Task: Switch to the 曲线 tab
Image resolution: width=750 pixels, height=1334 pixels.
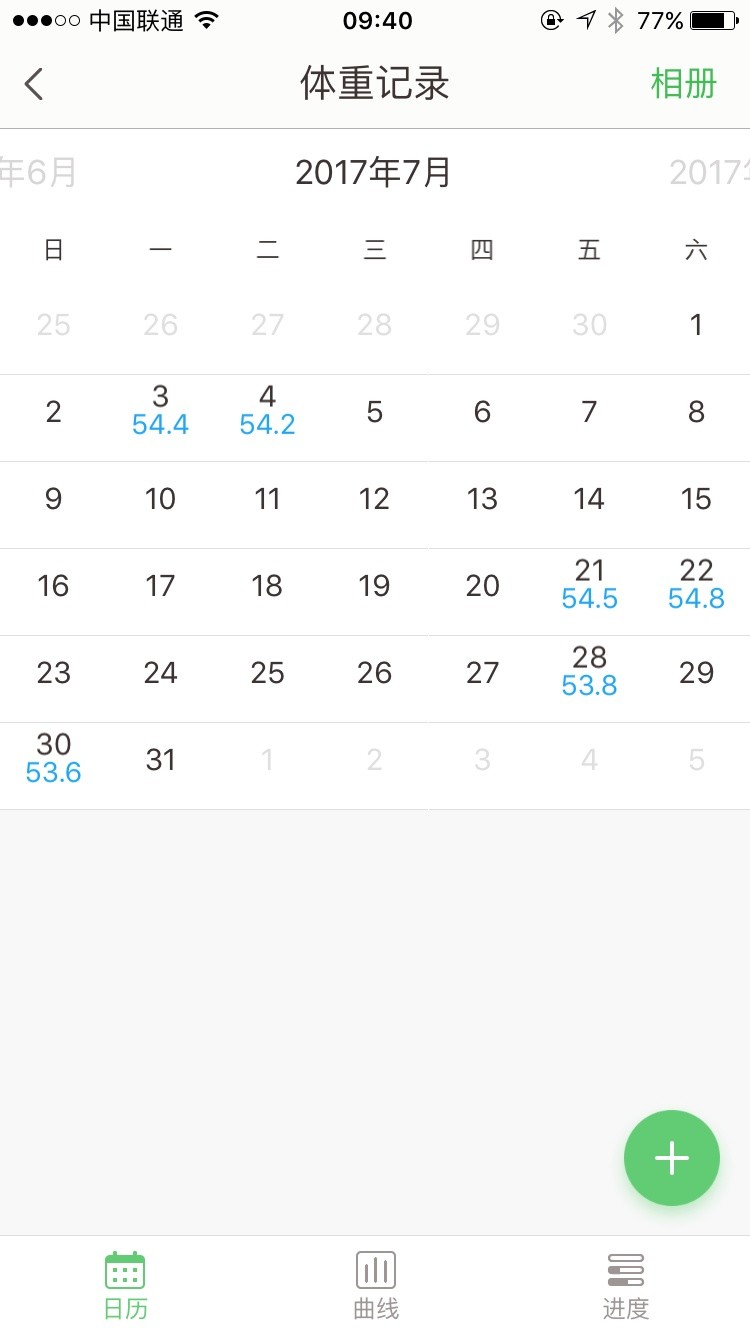Action: click(x=376, y=1286)
